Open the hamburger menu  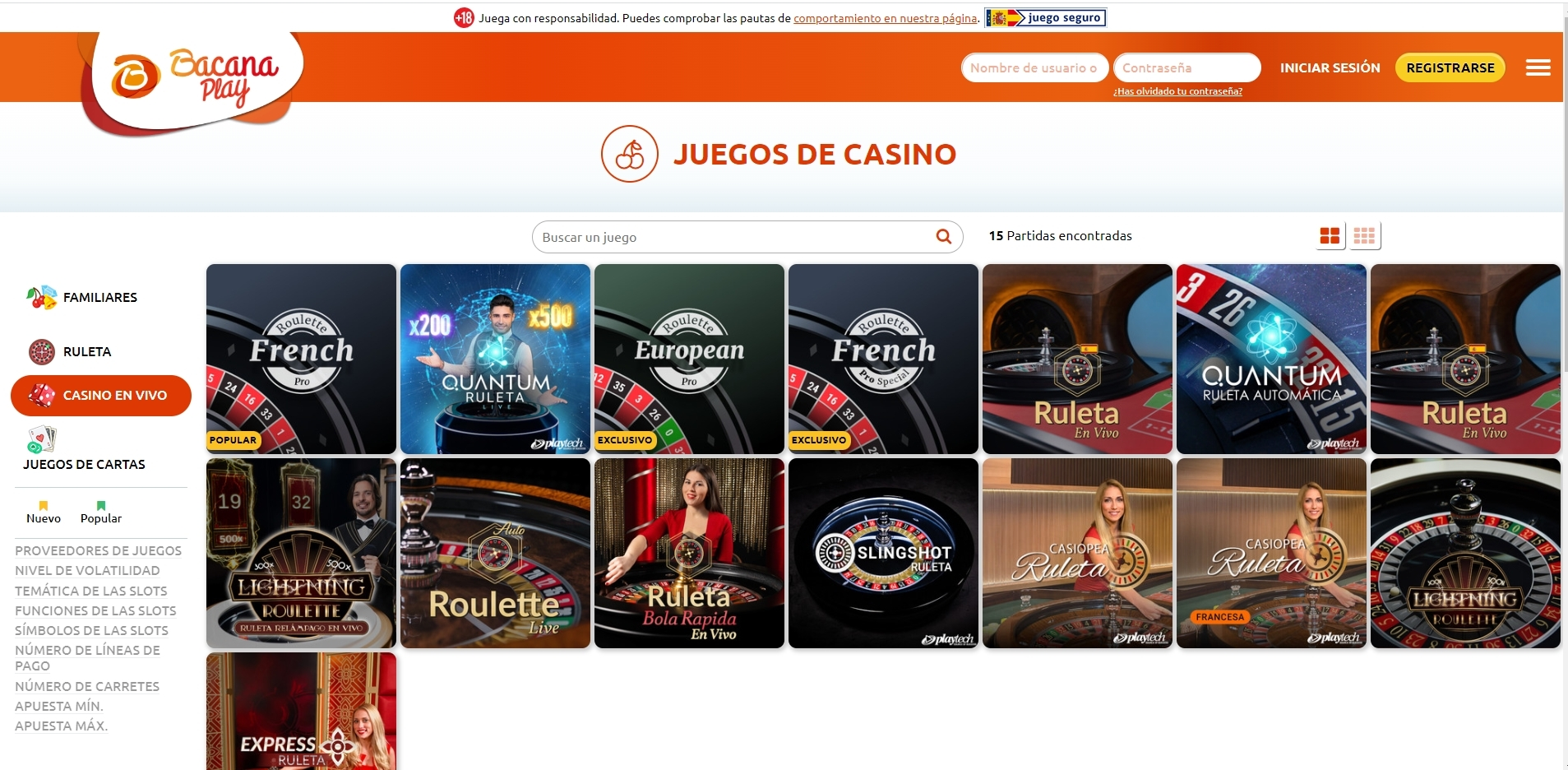pyautogui.click(x=1538, y=67)
